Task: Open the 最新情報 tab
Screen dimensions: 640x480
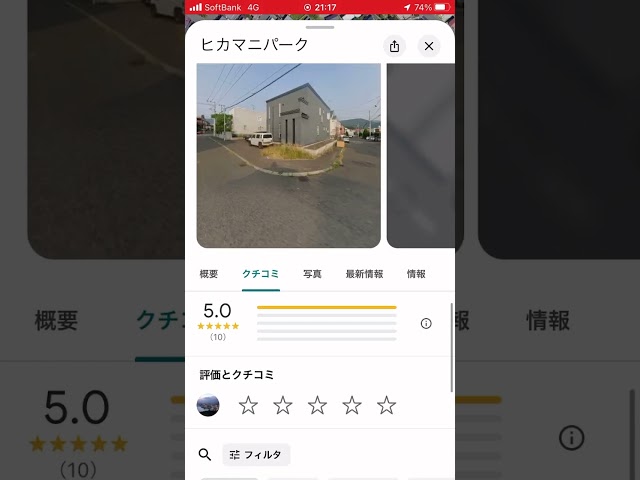Action: (x=364, y=274)
